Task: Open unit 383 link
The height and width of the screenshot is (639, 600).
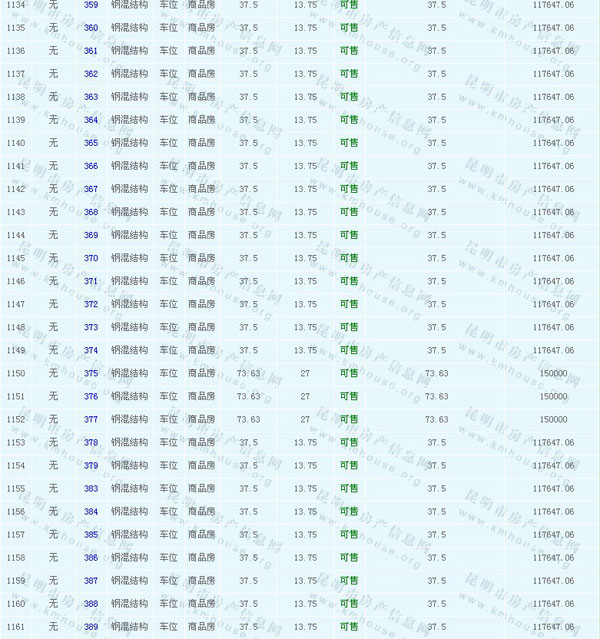Action: [91, 488]
